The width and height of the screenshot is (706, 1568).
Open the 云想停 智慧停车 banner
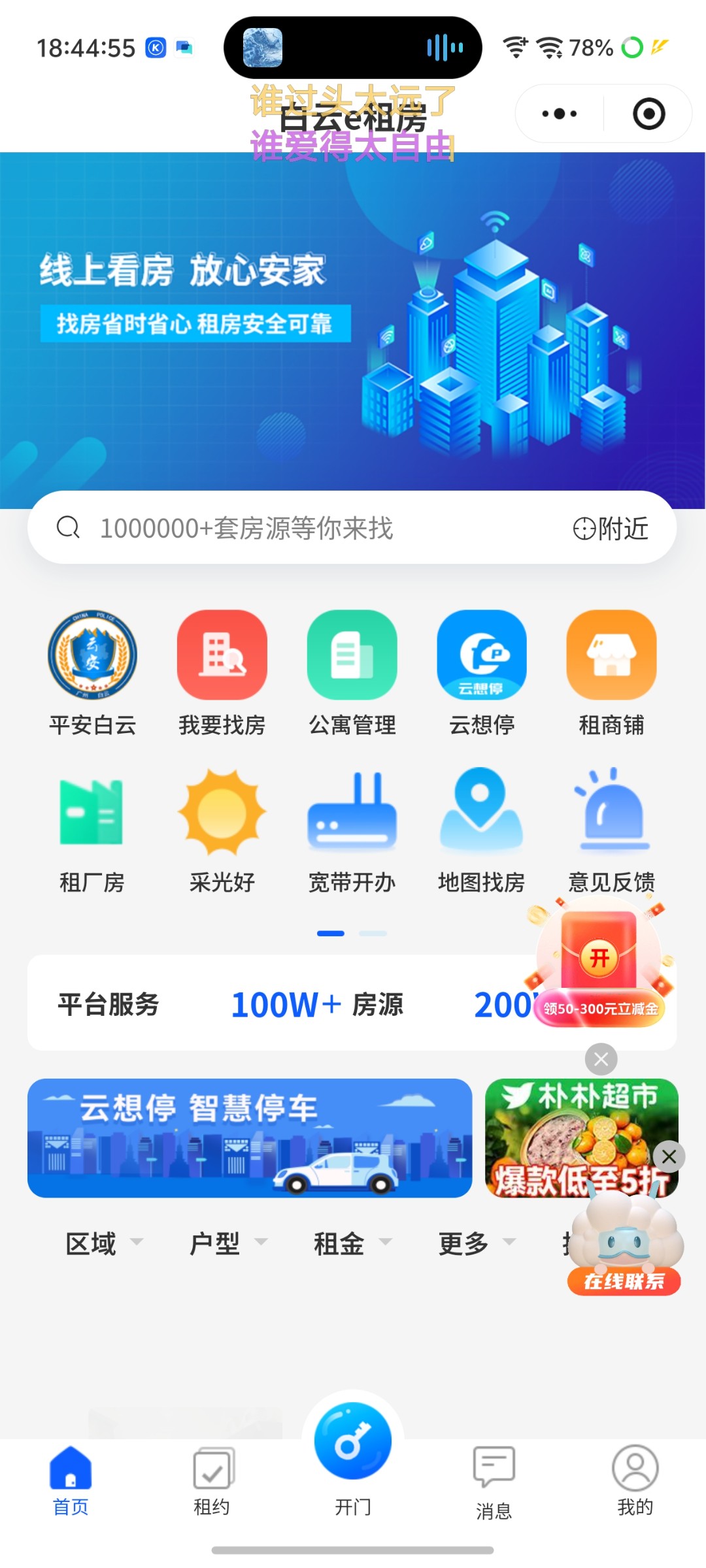pos(250,1137)
